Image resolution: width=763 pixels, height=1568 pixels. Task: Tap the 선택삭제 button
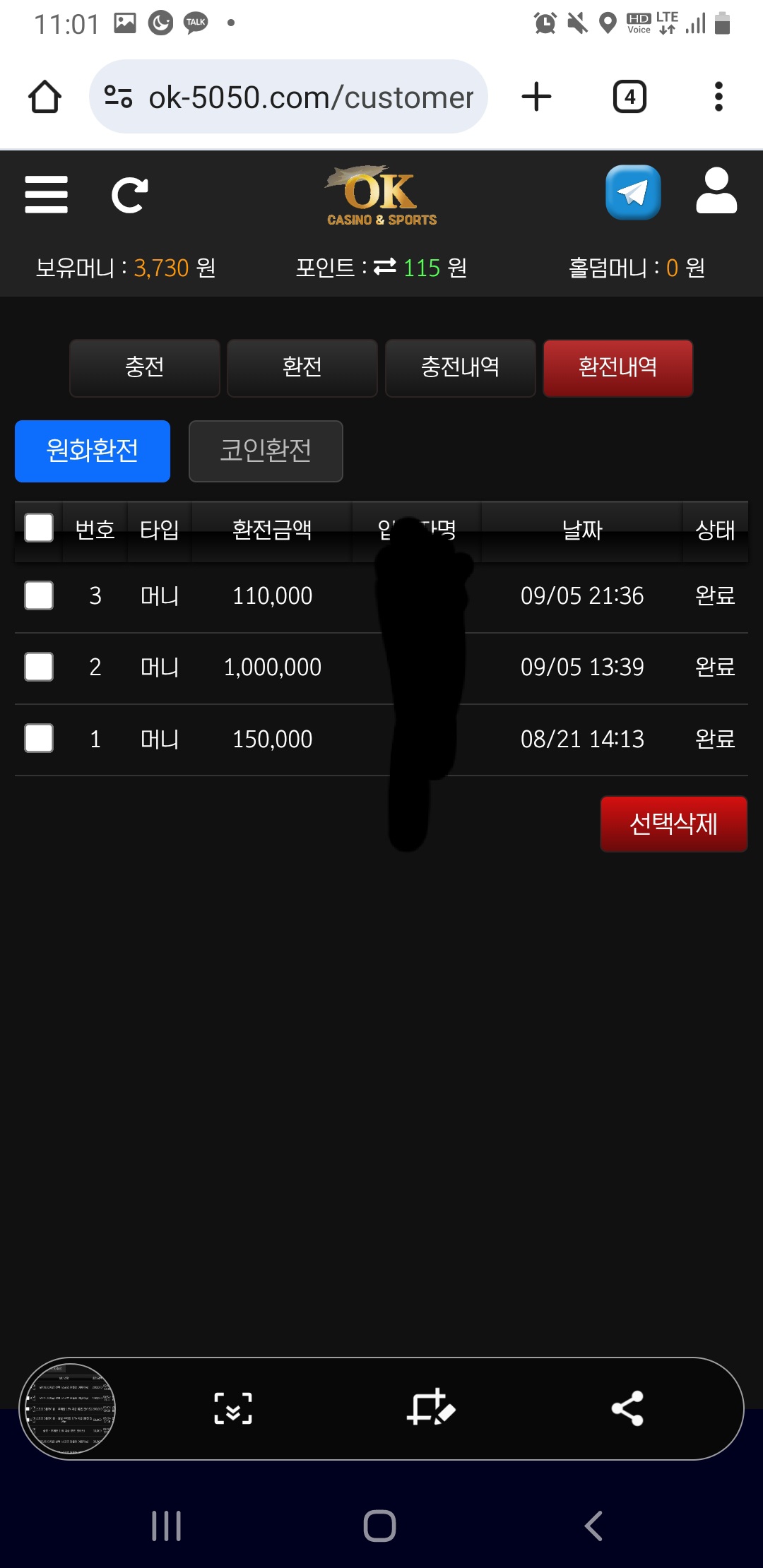(673, 824)
